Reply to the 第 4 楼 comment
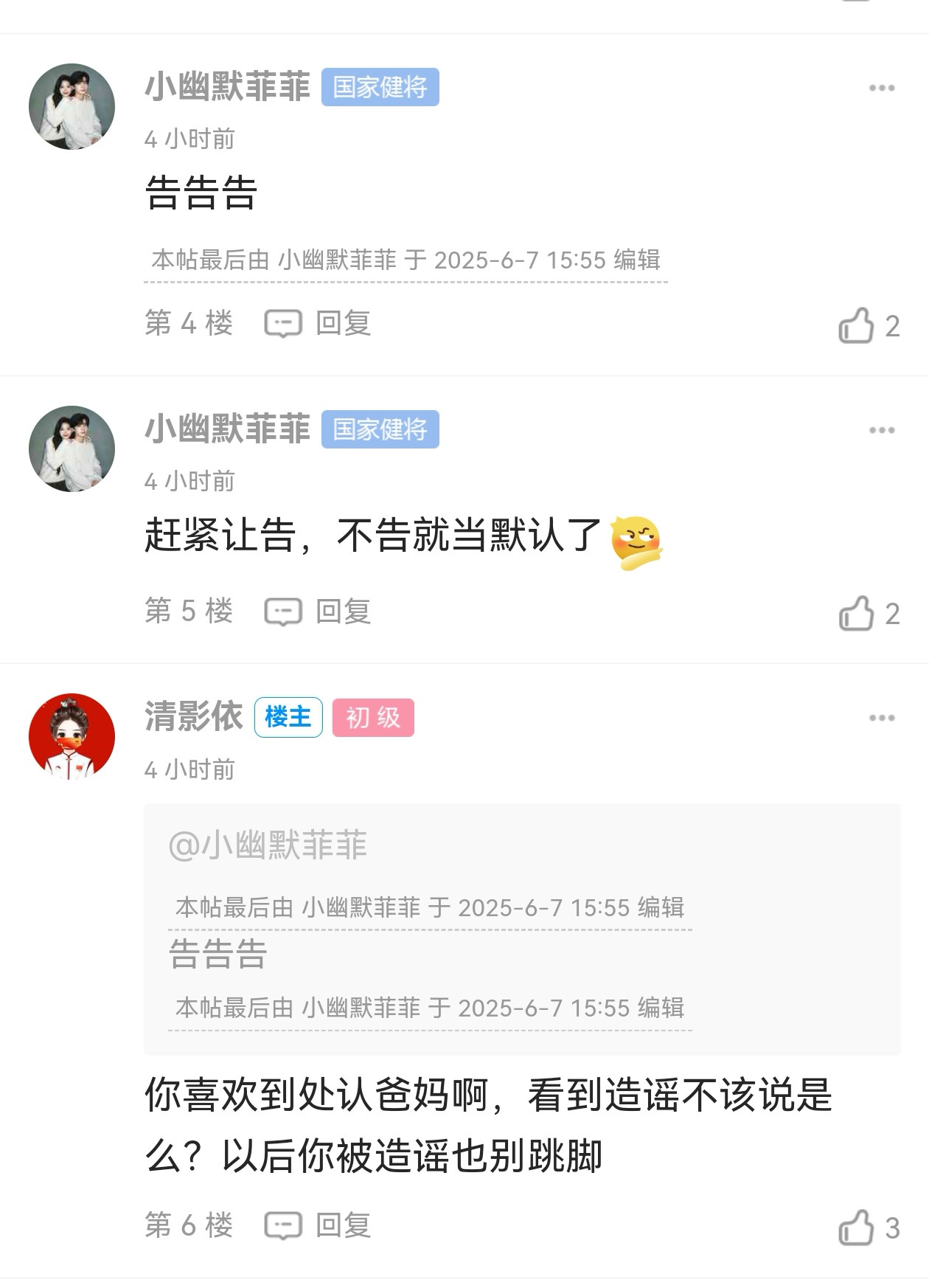This screenshot has width=929, height=1288. (x=319, y=324)
